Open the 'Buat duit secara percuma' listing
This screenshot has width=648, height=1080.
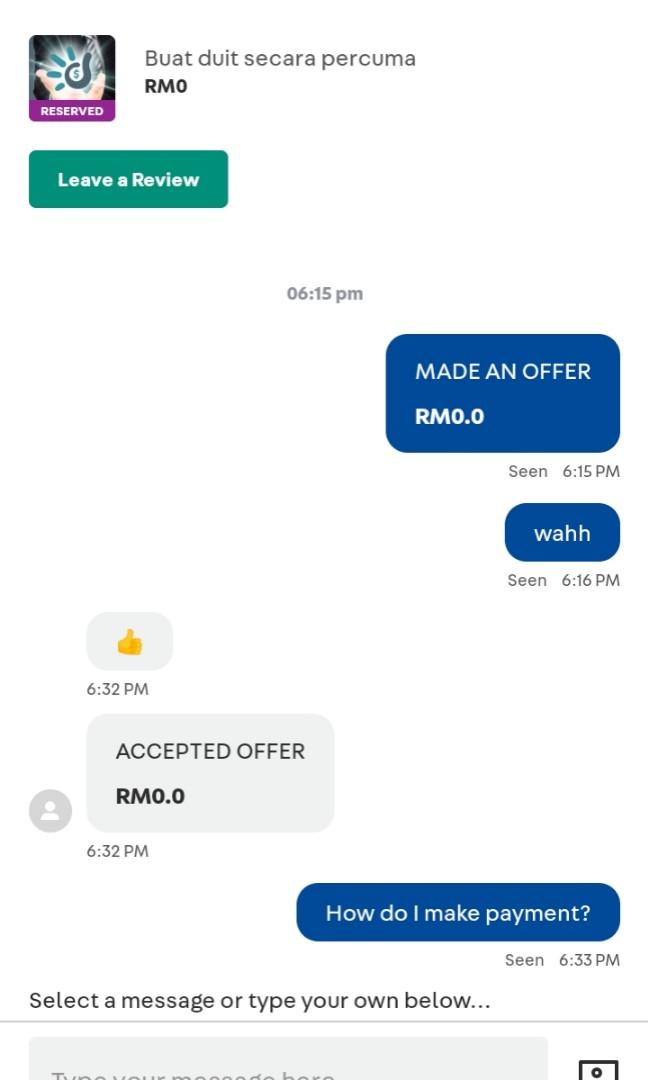pos(280,59)
